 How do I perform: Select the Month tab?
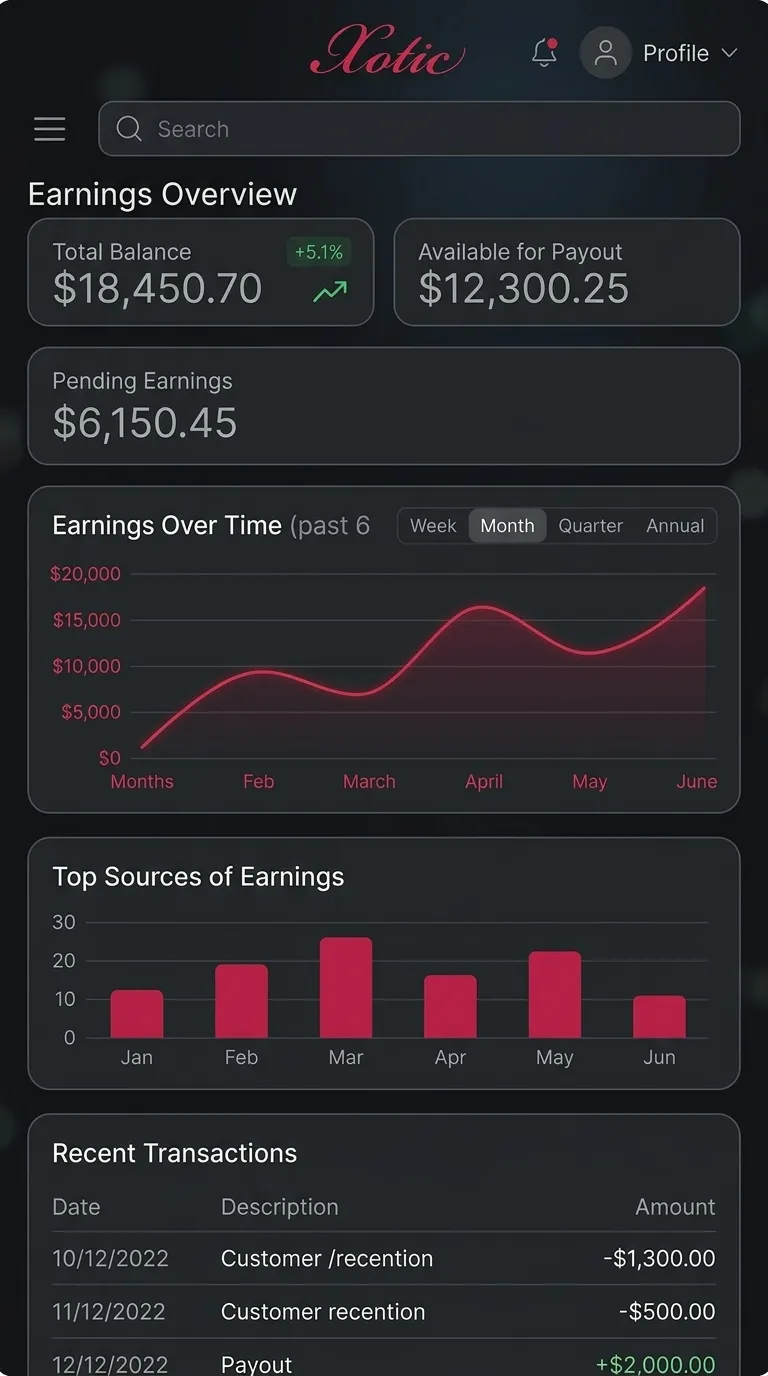507,525
